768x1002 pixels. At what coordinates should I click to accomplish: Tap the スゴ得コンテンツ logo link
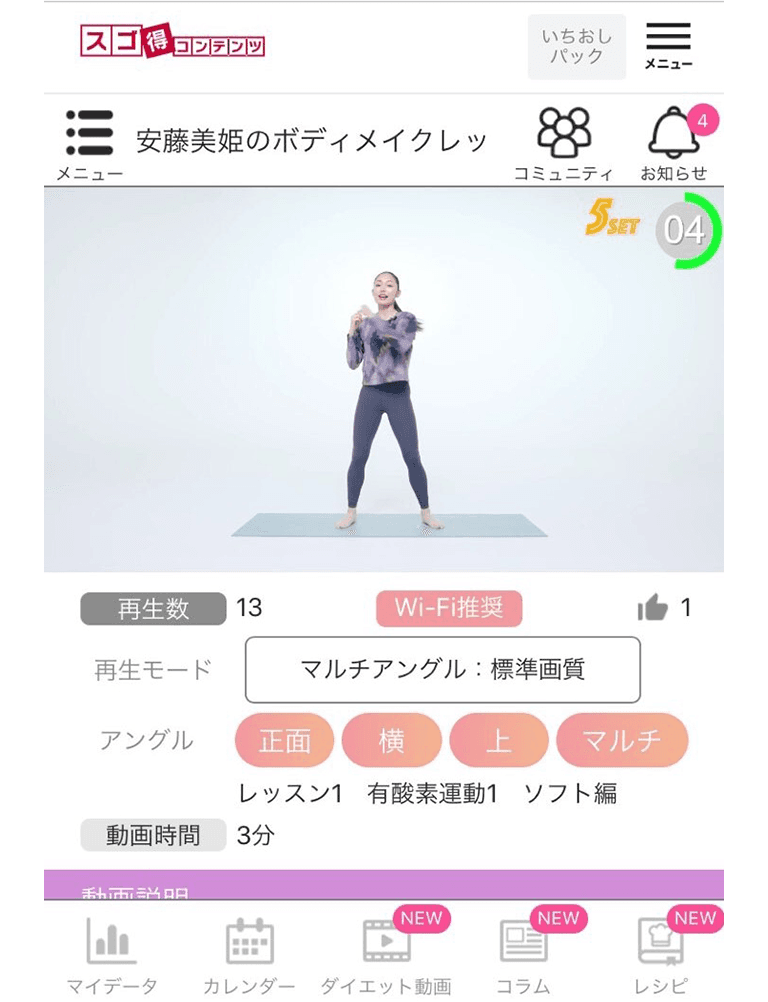point(172,43)
